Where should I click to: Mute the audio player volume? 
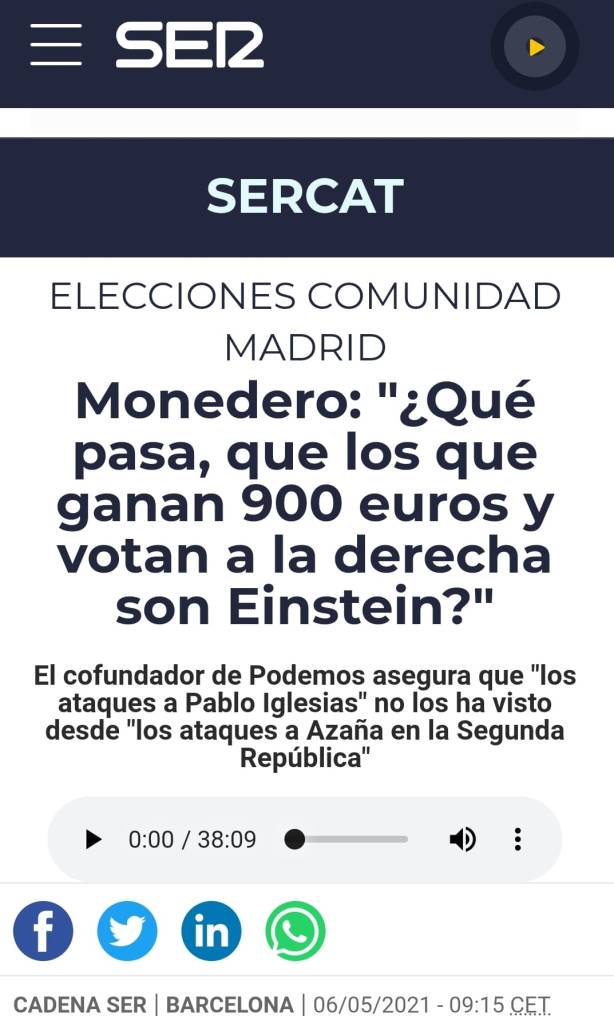(x=462, y=839)
